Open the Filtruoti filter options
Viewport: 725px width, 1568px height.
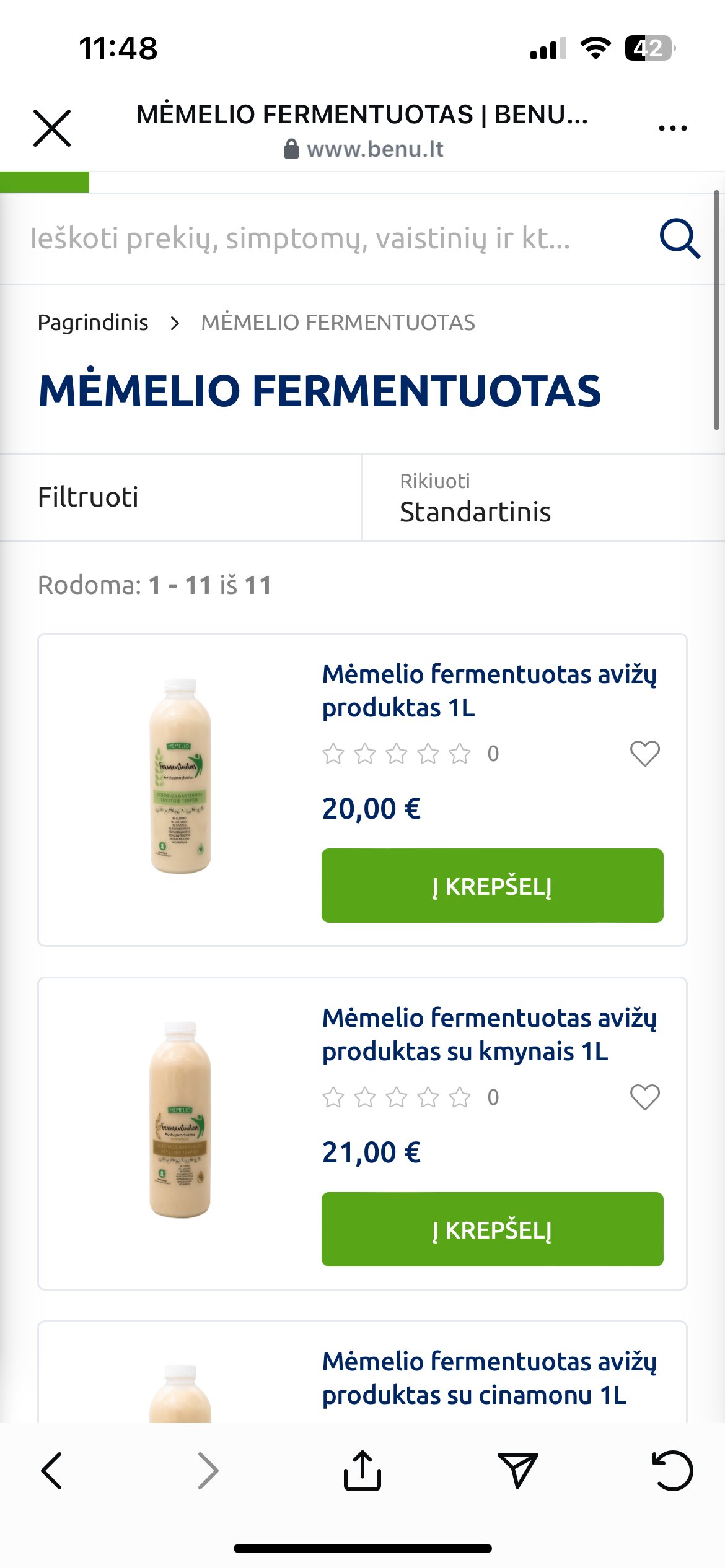[180, 497]
